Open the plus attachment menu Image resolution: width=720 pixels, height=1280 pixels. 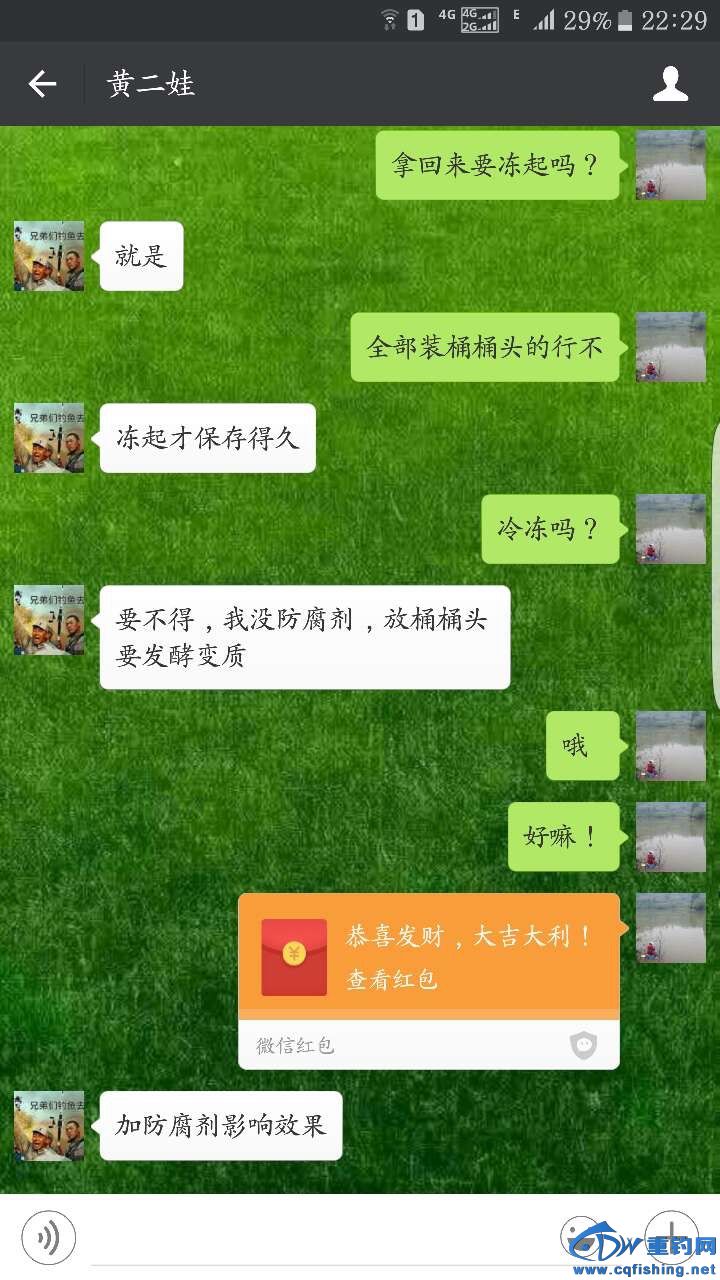point(670,1236)
